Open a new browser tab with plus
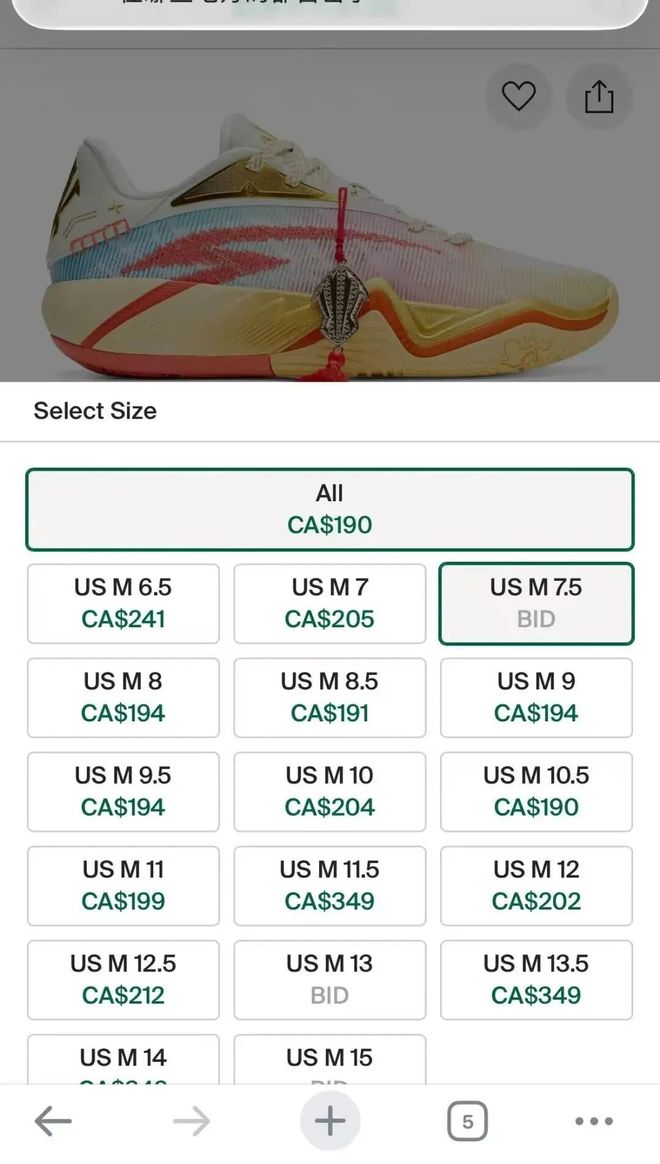The width and height of the screenshot is (660, 1164). [x=330, y=1121]
